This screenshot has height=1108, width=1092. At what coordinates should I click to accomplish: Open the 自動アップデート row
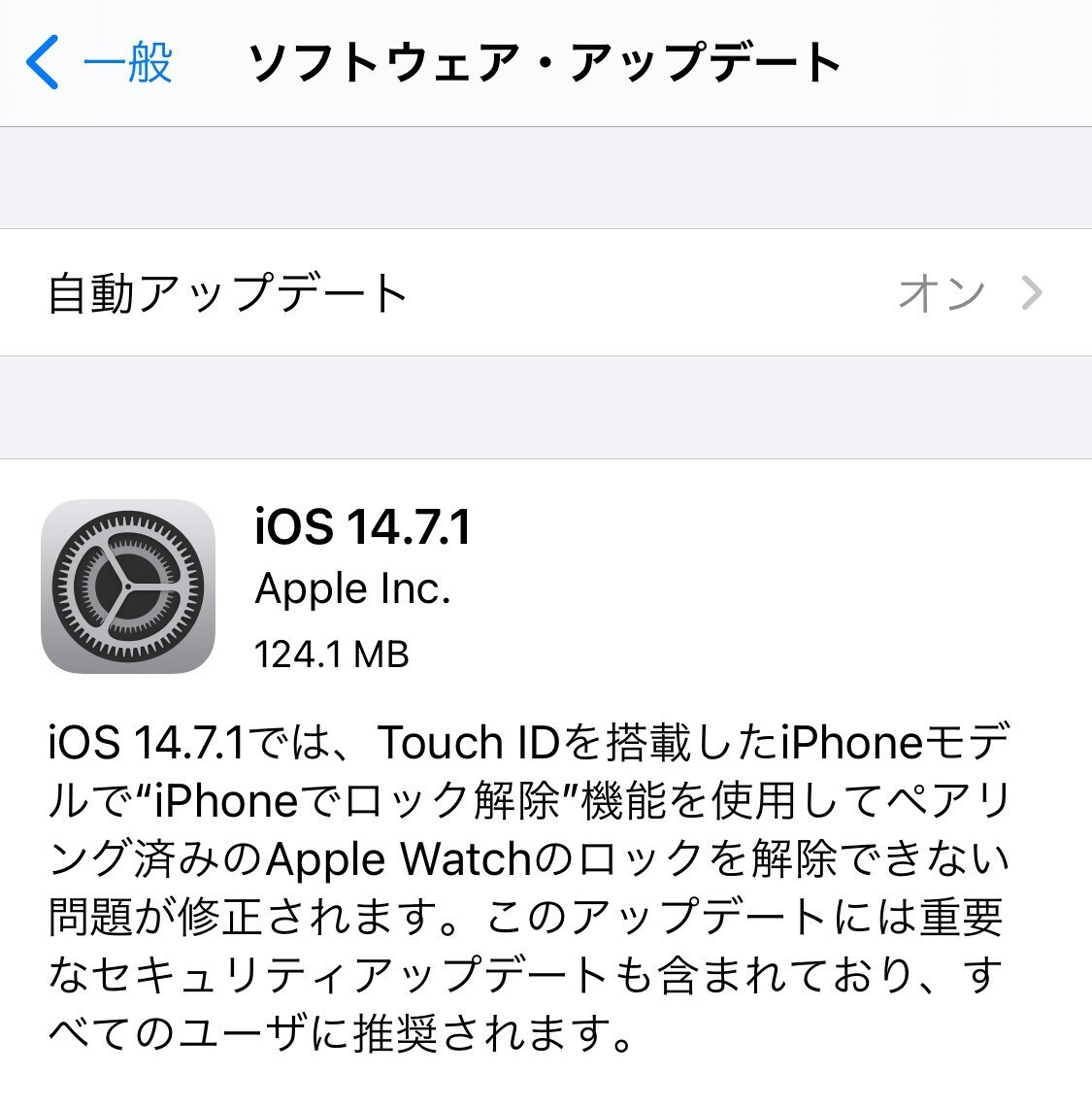pos(546,292)
